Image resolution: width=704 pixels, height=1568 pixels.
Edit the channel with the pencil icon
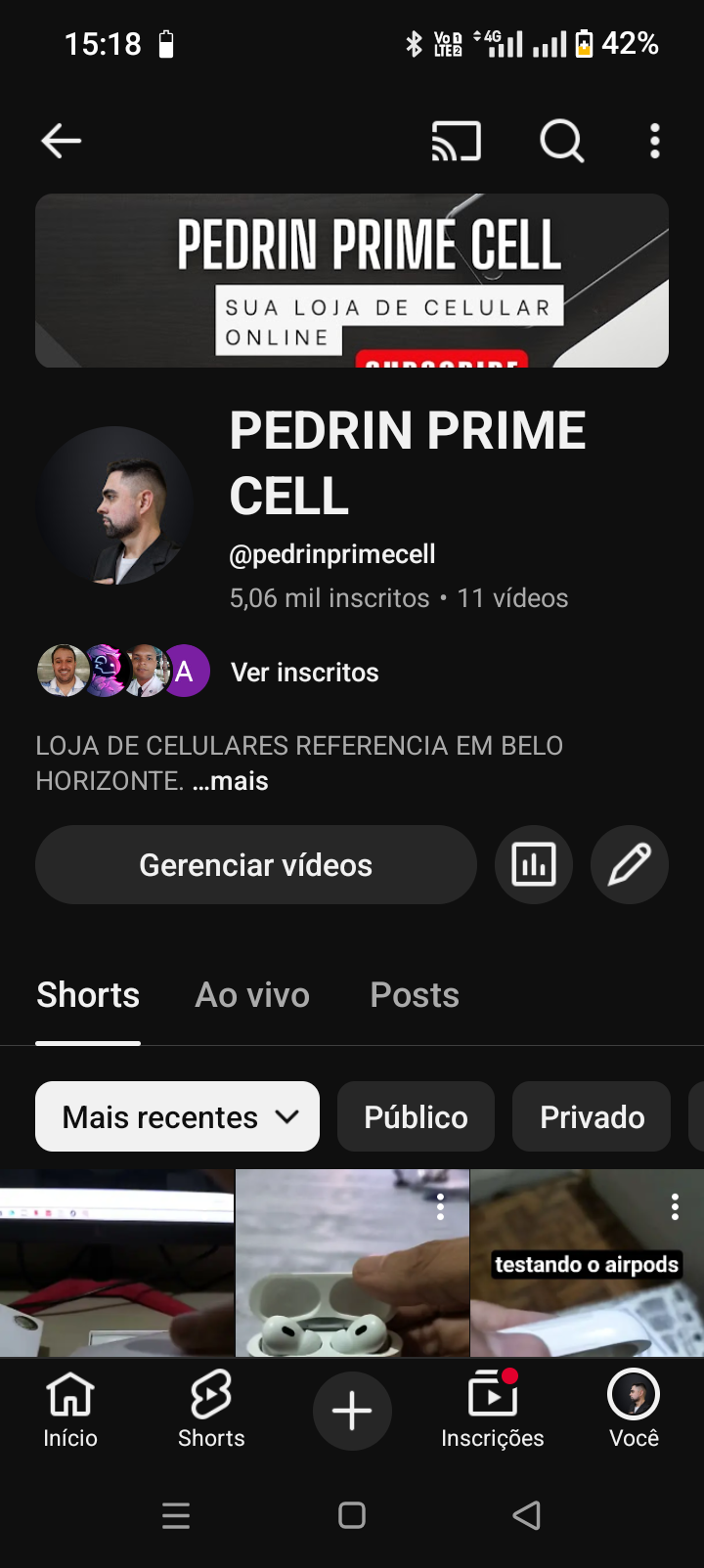pyautogui.click(x=629, y=865)
